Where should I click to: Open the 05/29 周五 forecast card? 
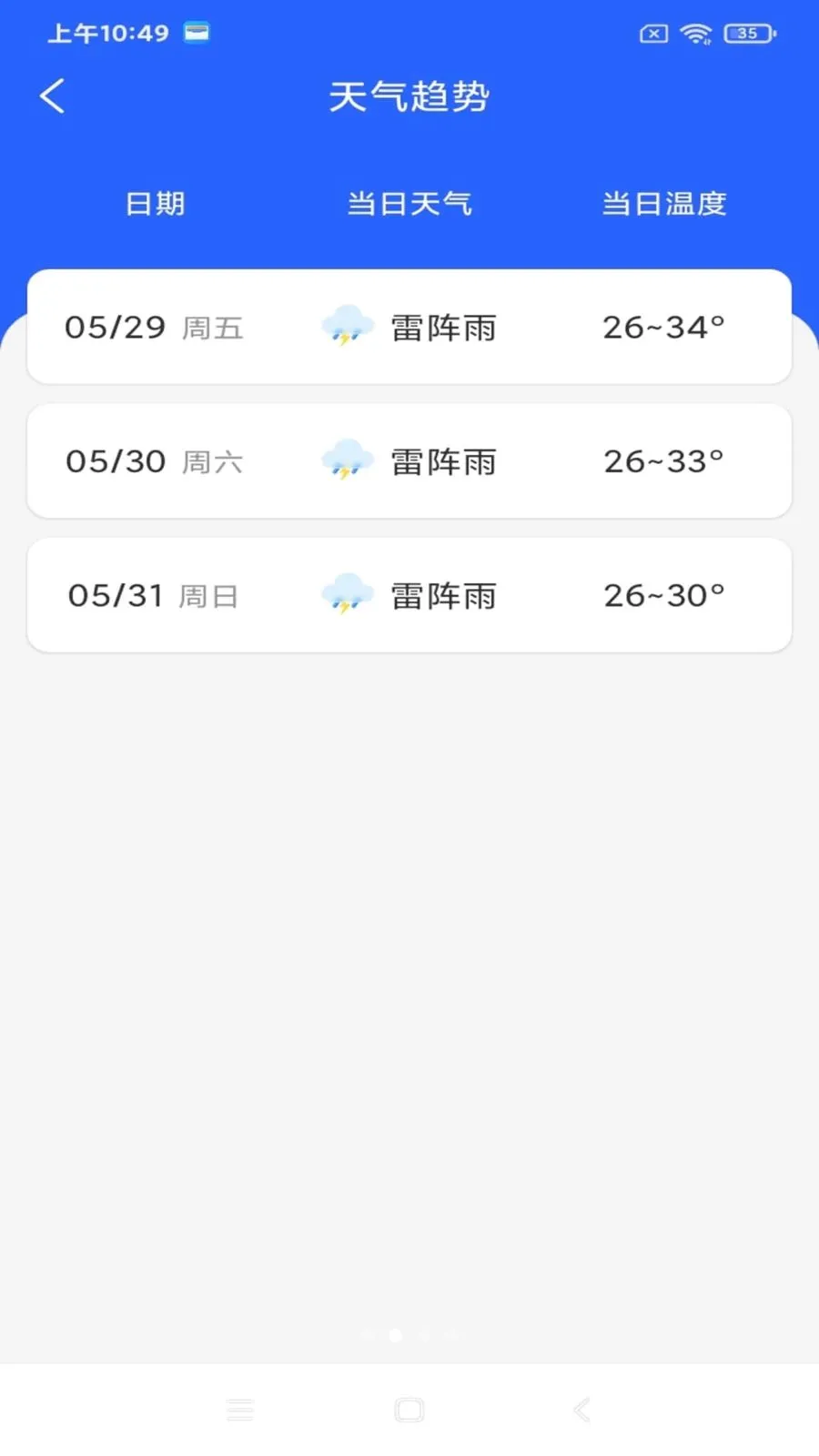coord(409,327)
